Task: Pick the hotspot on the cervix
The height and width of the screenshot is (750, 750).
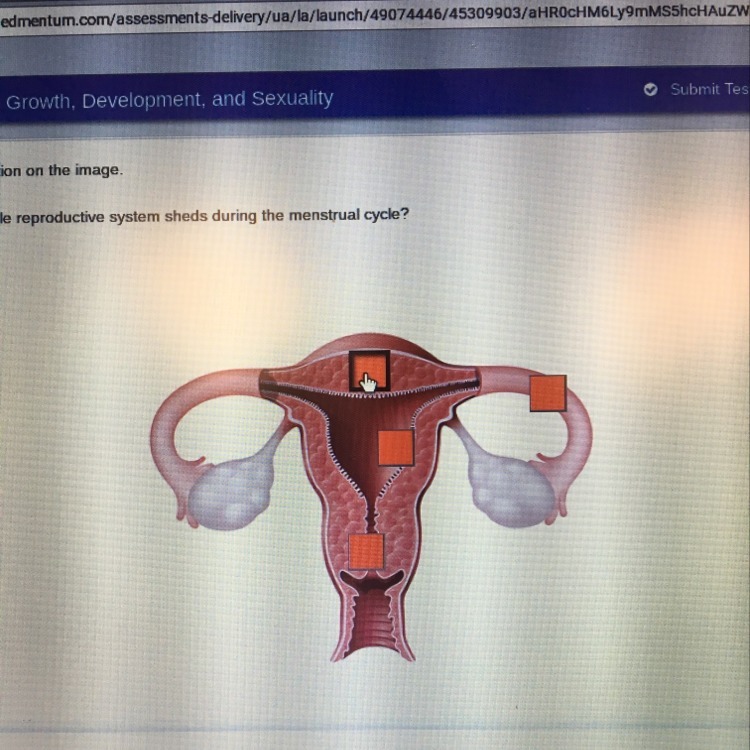Action: tap(366, 551)
